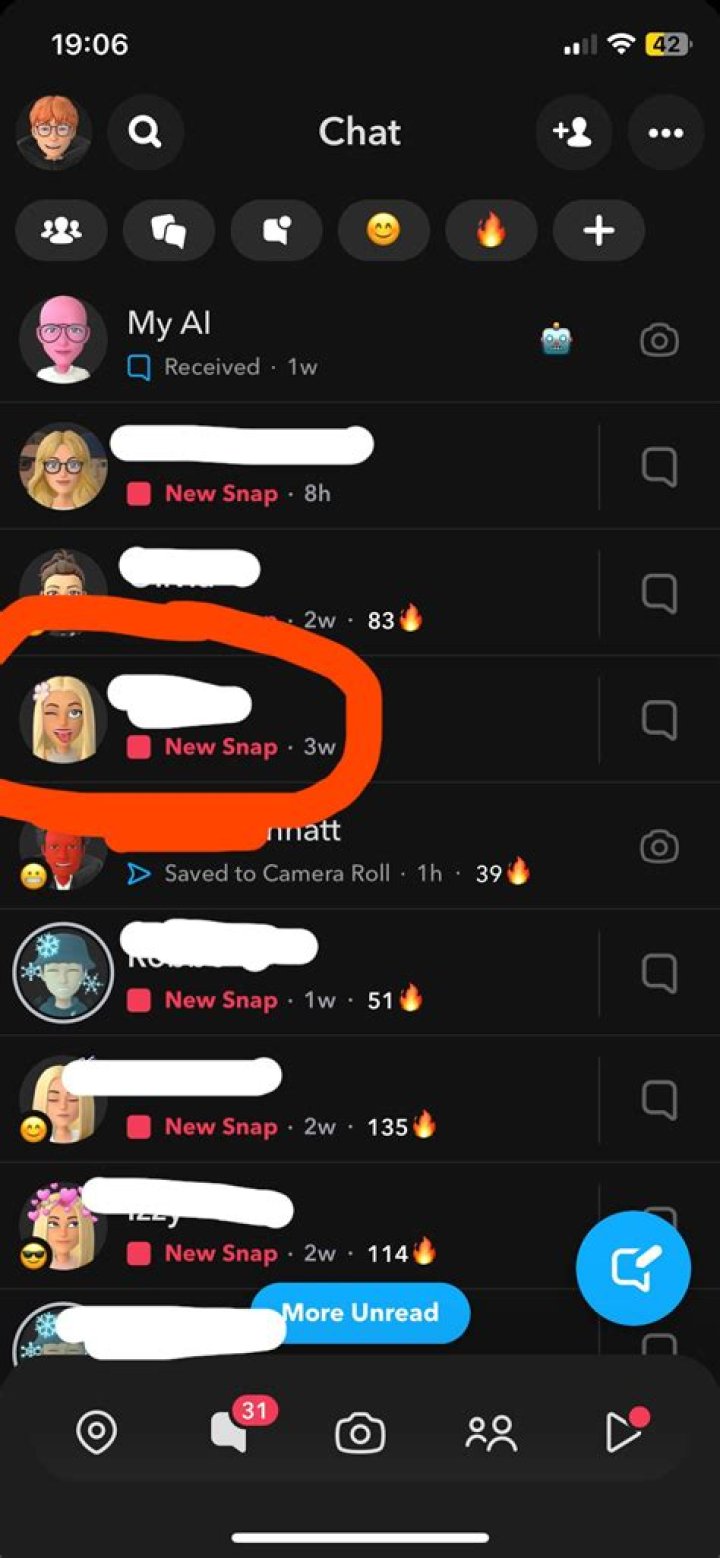Switch to the Map tab

[x=97, y=1433]
